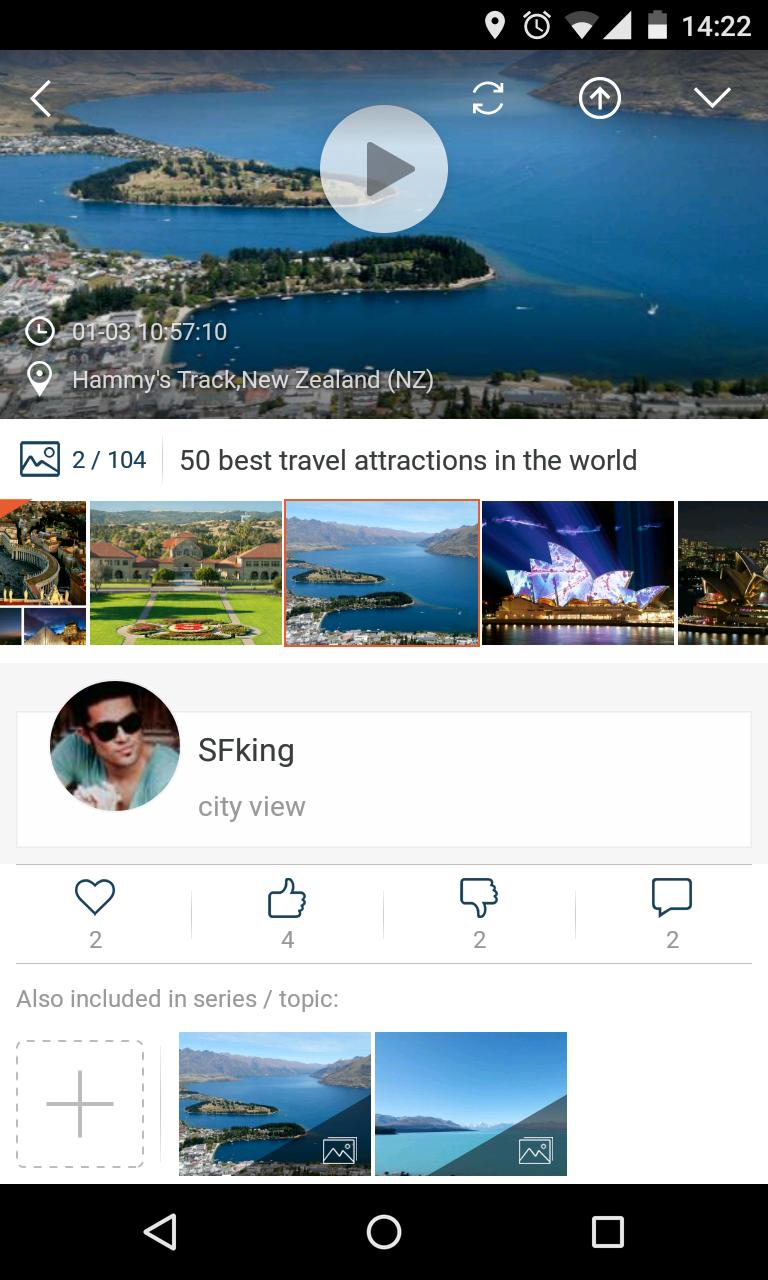The image size is (768, 1280).
Task: Open the turquoise lake series thumbnail
Action: [470, 1103]
